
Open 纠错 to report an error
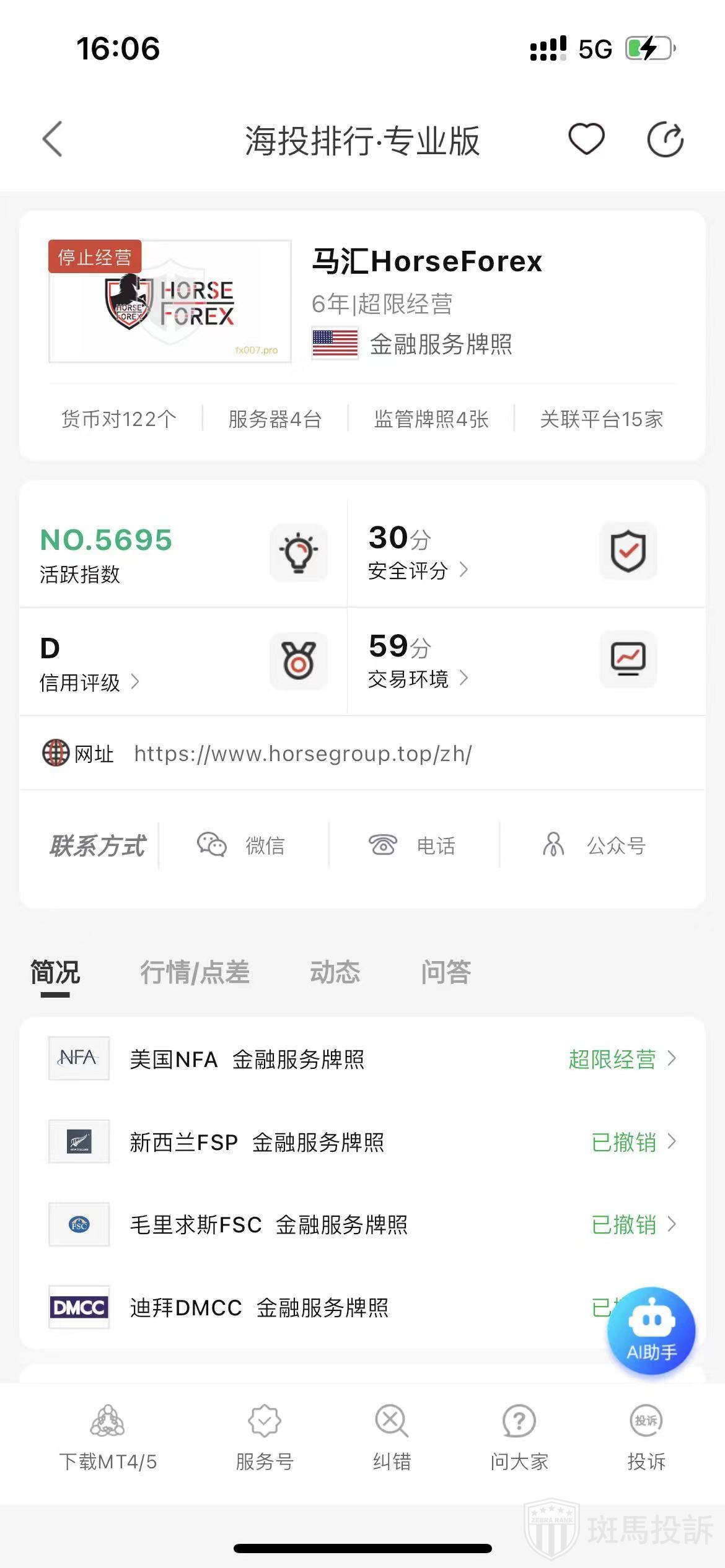pyautogui.click(x=392, y=1438)
